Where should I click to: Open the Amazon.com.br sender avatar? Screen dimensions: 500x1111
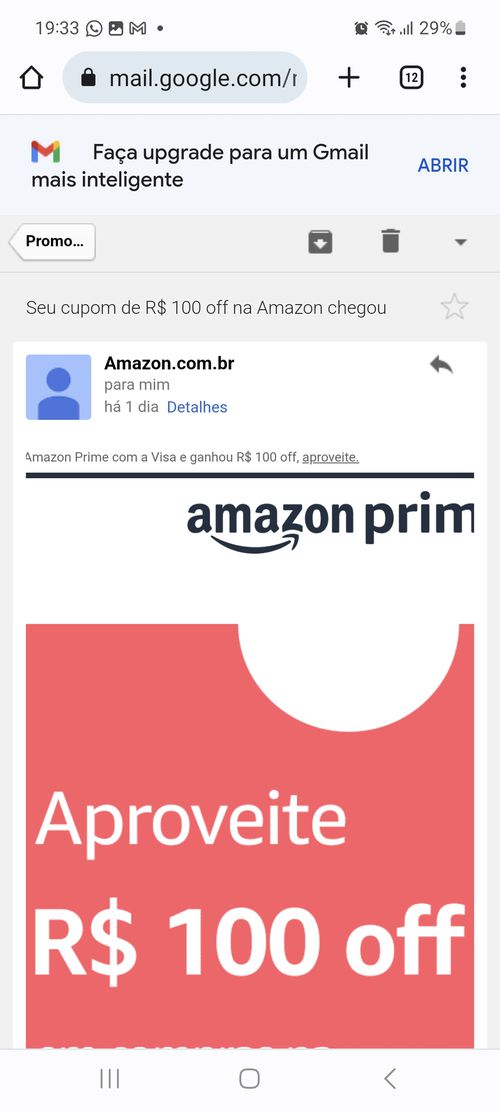(59, 387)
